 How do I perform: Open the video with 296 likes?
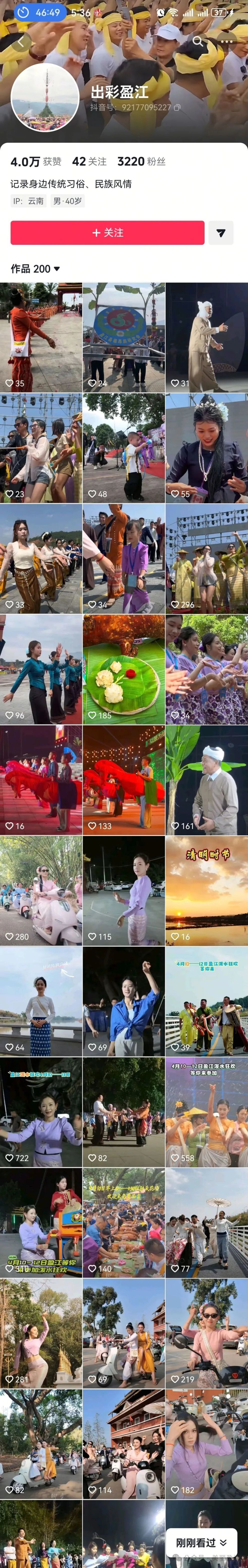pyautogui.click(x=207, y=558)
